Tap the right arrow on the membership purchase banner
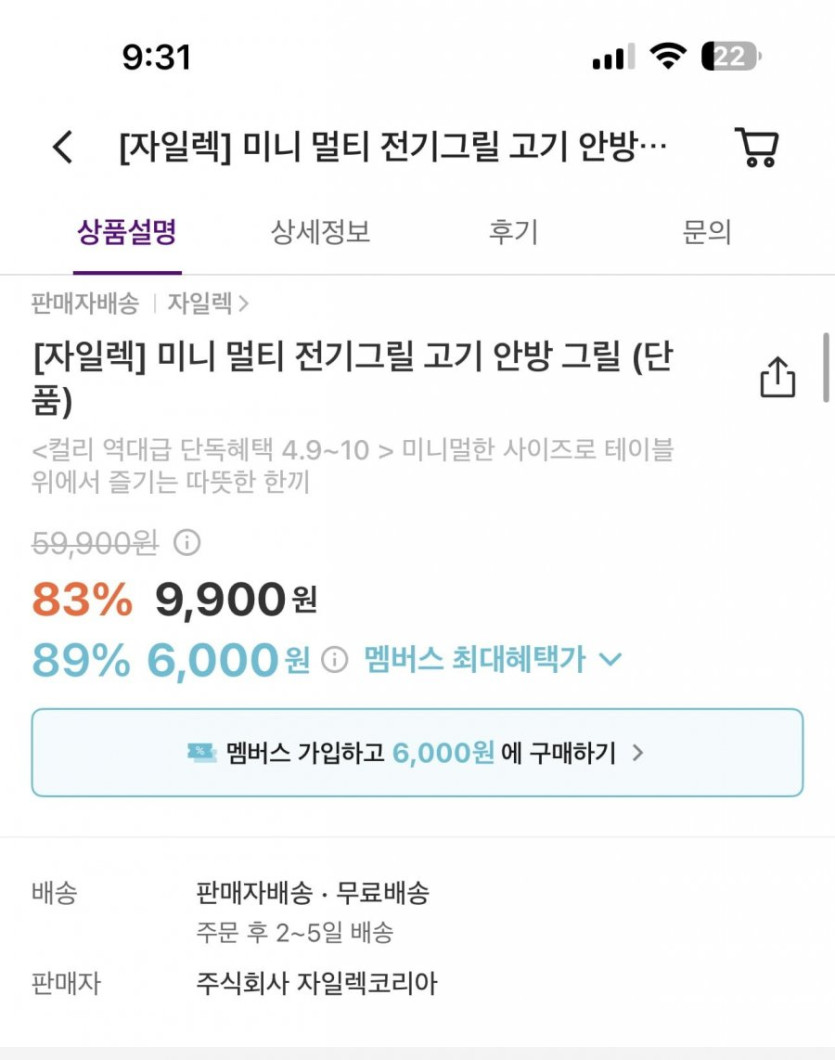 point(636,752)
